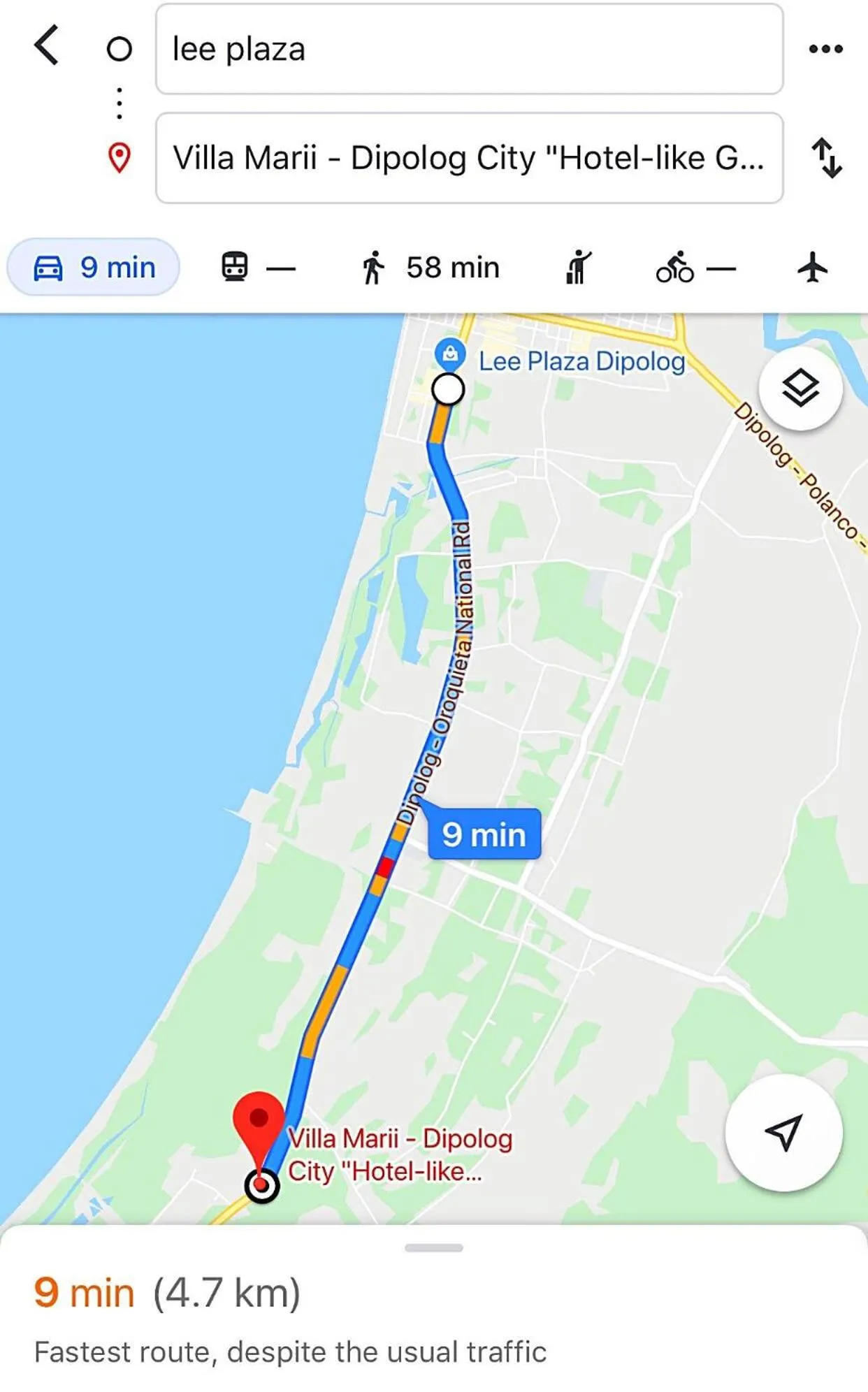This screenshot has width=868, height=1392.
Task: Go back from directions
Action: pos(46,46)
